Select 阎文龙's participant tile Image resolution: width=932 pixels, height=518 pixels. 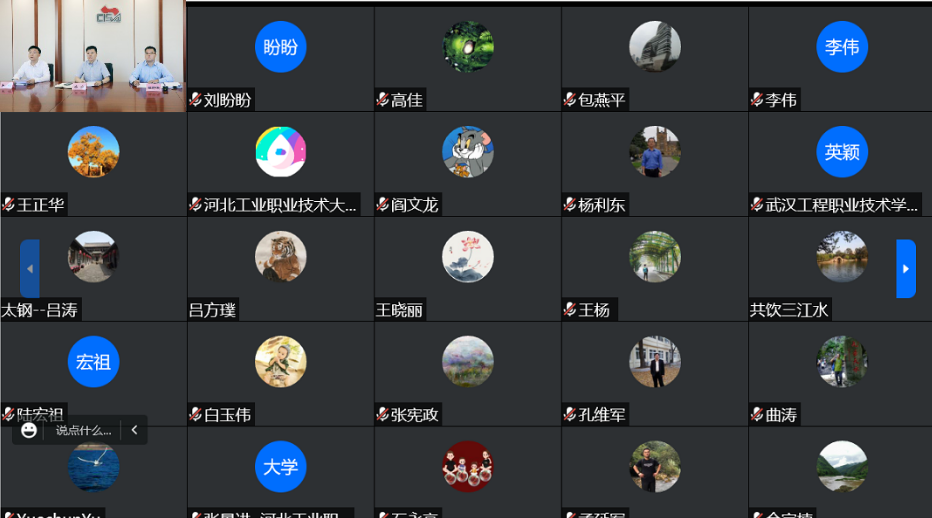[467, 163]
